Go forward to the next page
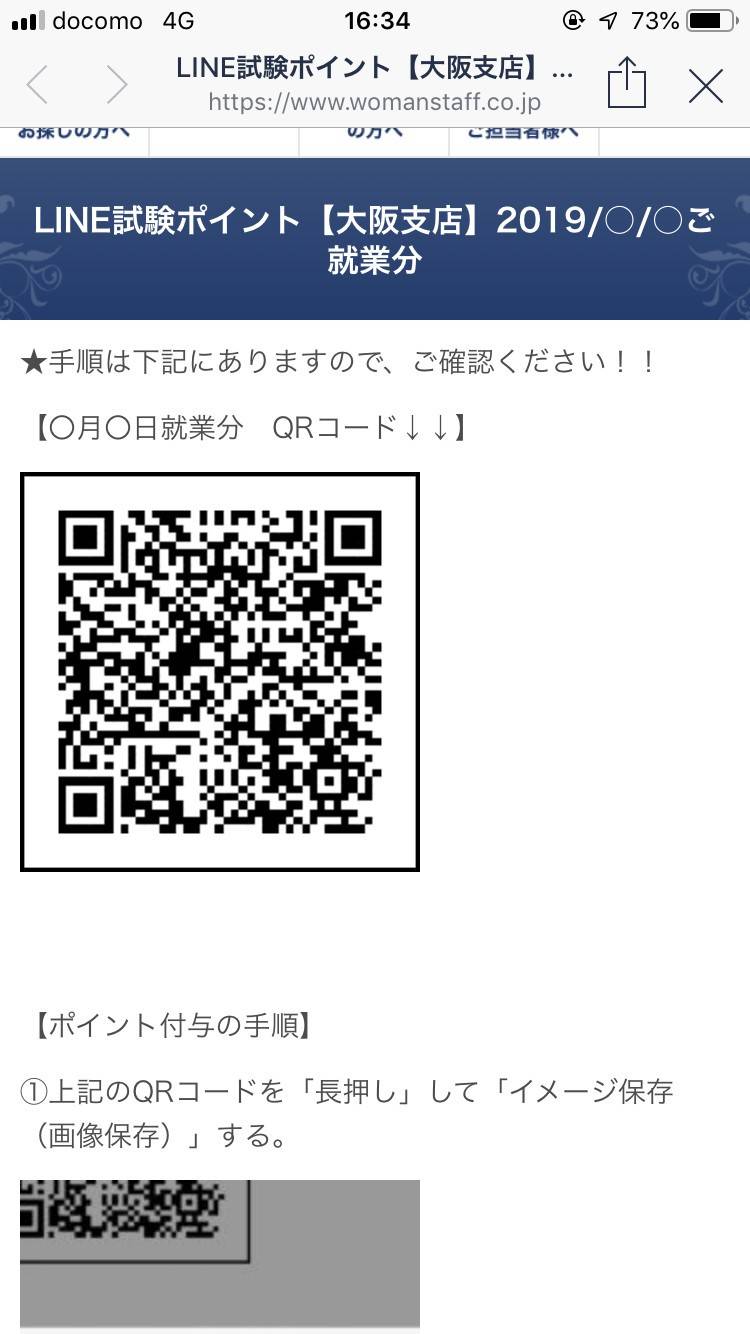 117,85
